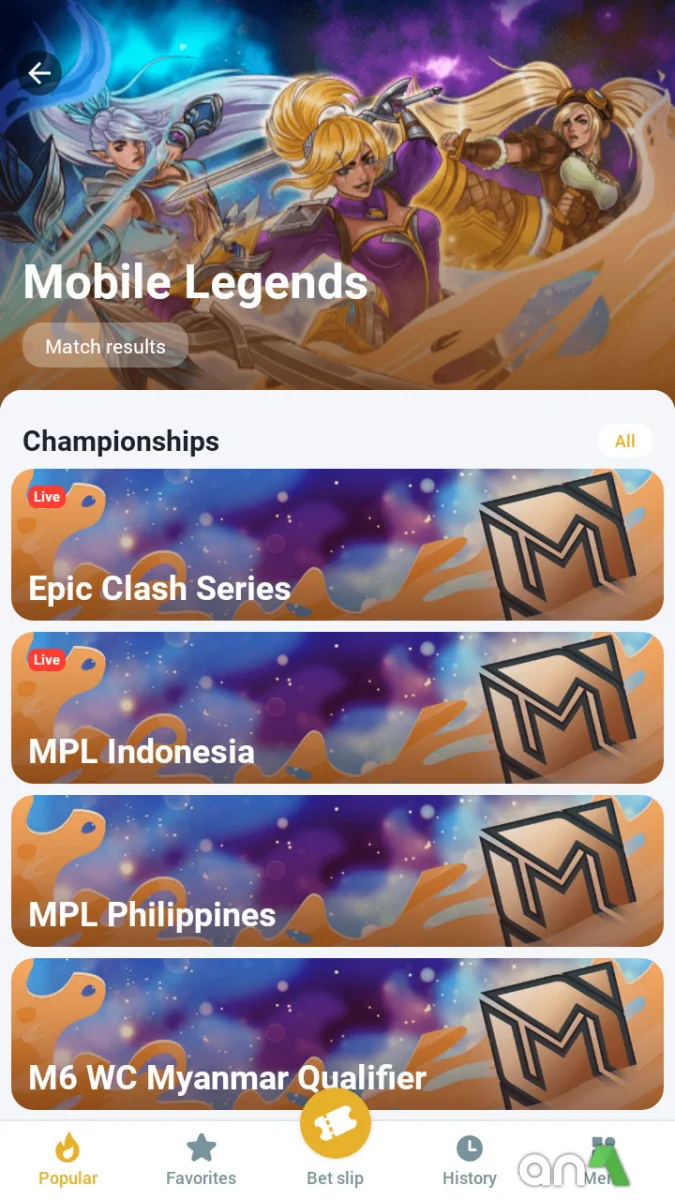Switch to the History tab
The width and height of the screenshot is (675, 1200).
click(x=469, y=1158)
